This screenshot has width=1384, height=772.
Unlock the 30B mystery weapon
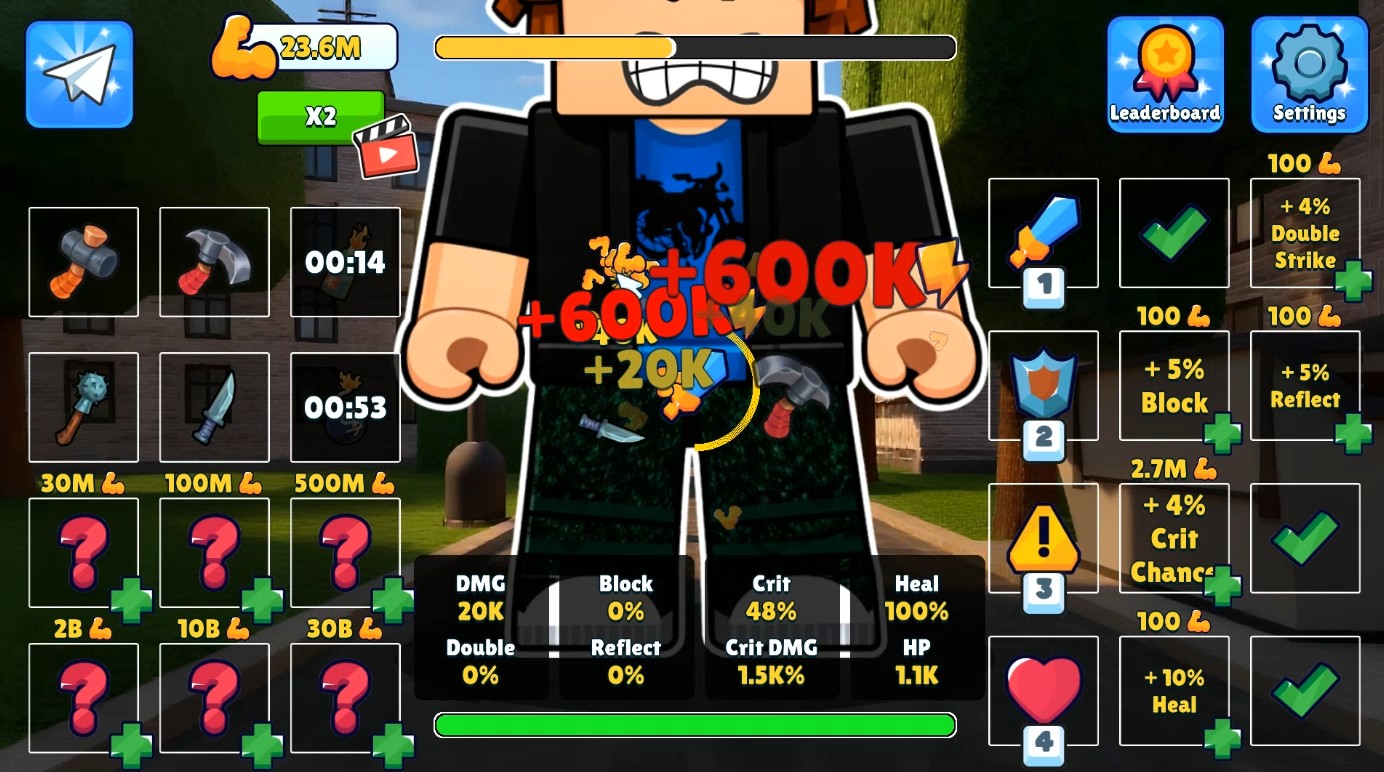click(x=345, y=697)
